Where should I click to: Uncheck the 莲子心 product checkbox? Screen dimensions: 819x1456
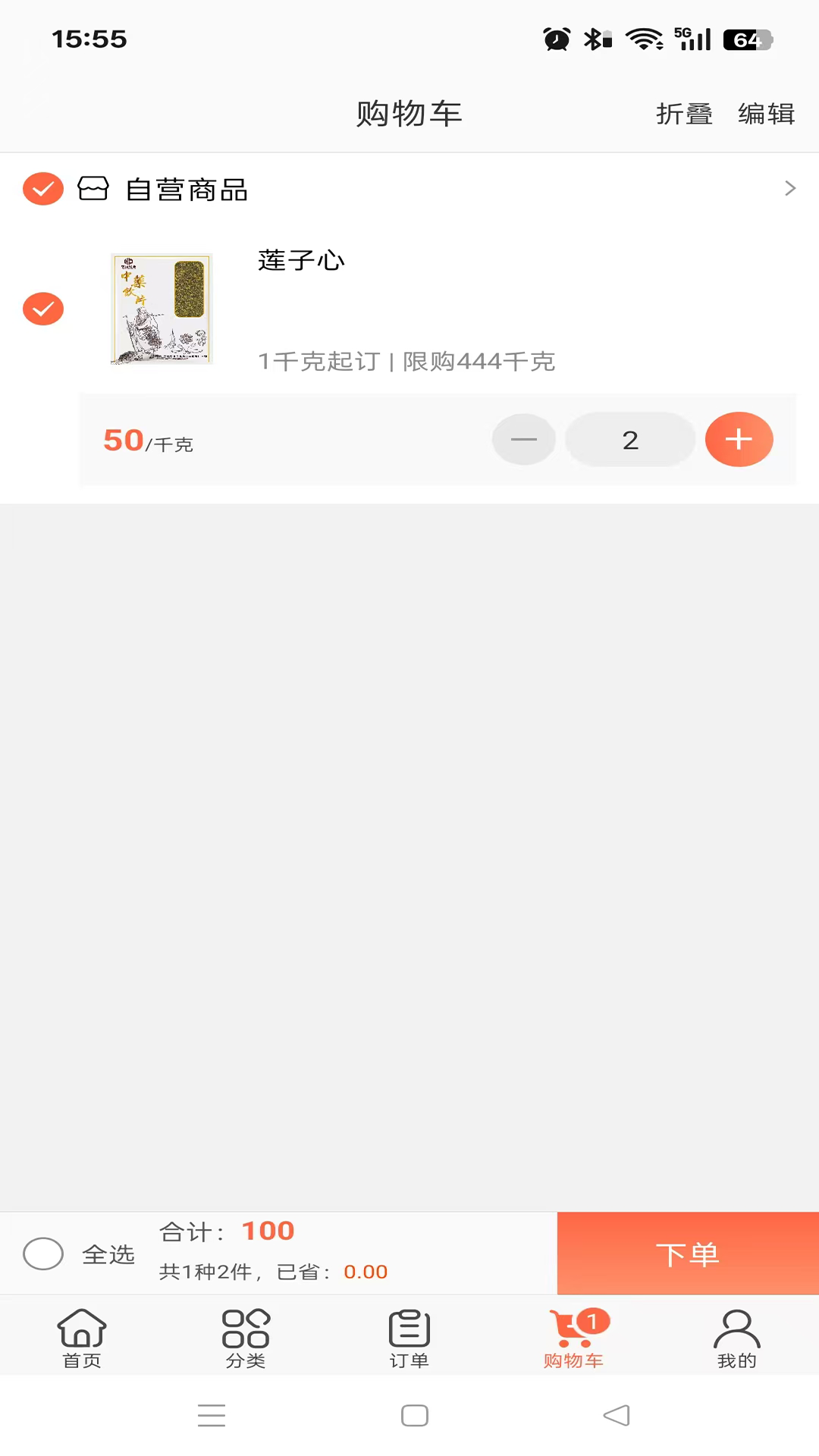(x=43, y=309)
